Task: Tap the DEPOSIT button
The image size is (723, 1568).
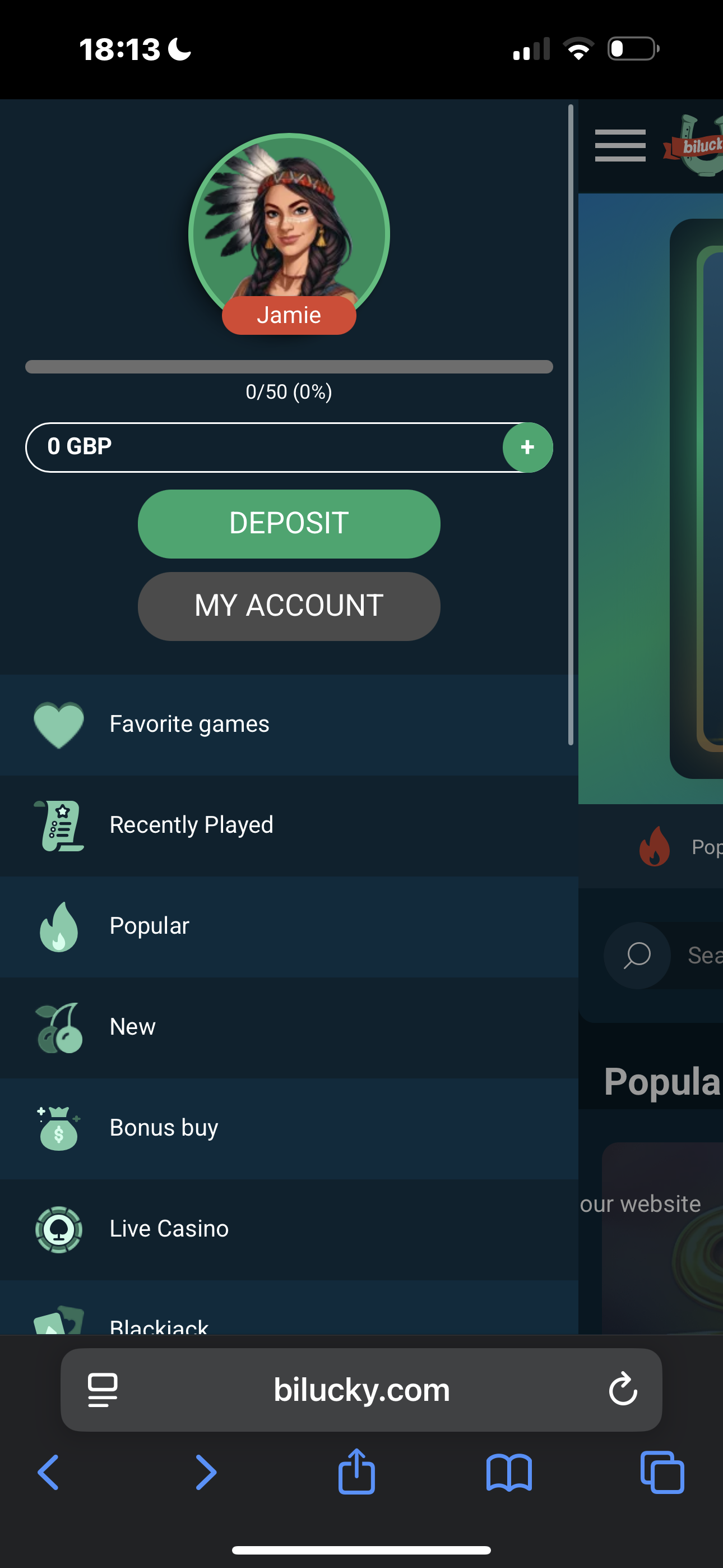Action: point(289,523)
